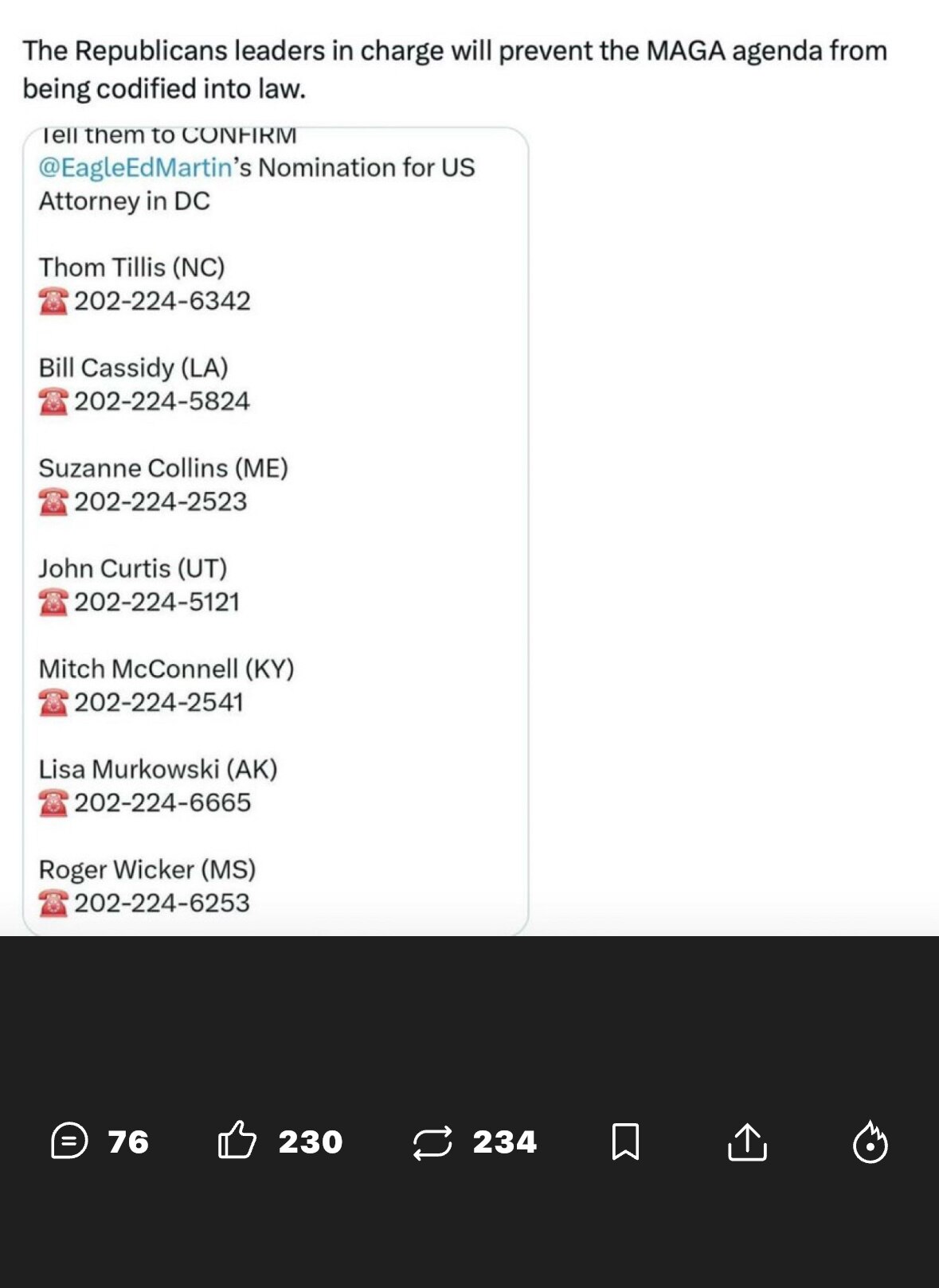Call Bill Cassidy's listed number
The image size is (939, 1288).
(162, 401)
